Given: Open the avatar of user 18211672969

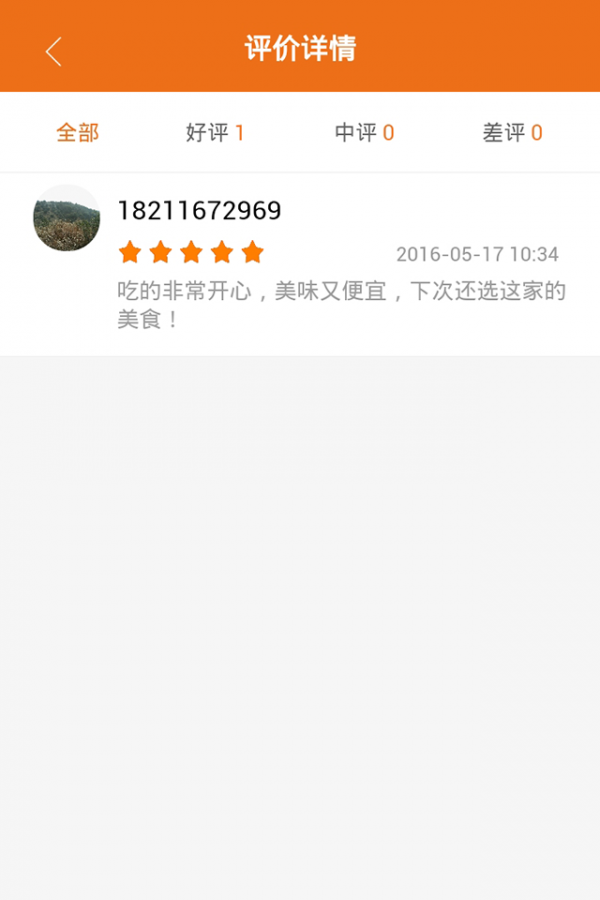Looking at the screenshot, I should click(67, 218).
